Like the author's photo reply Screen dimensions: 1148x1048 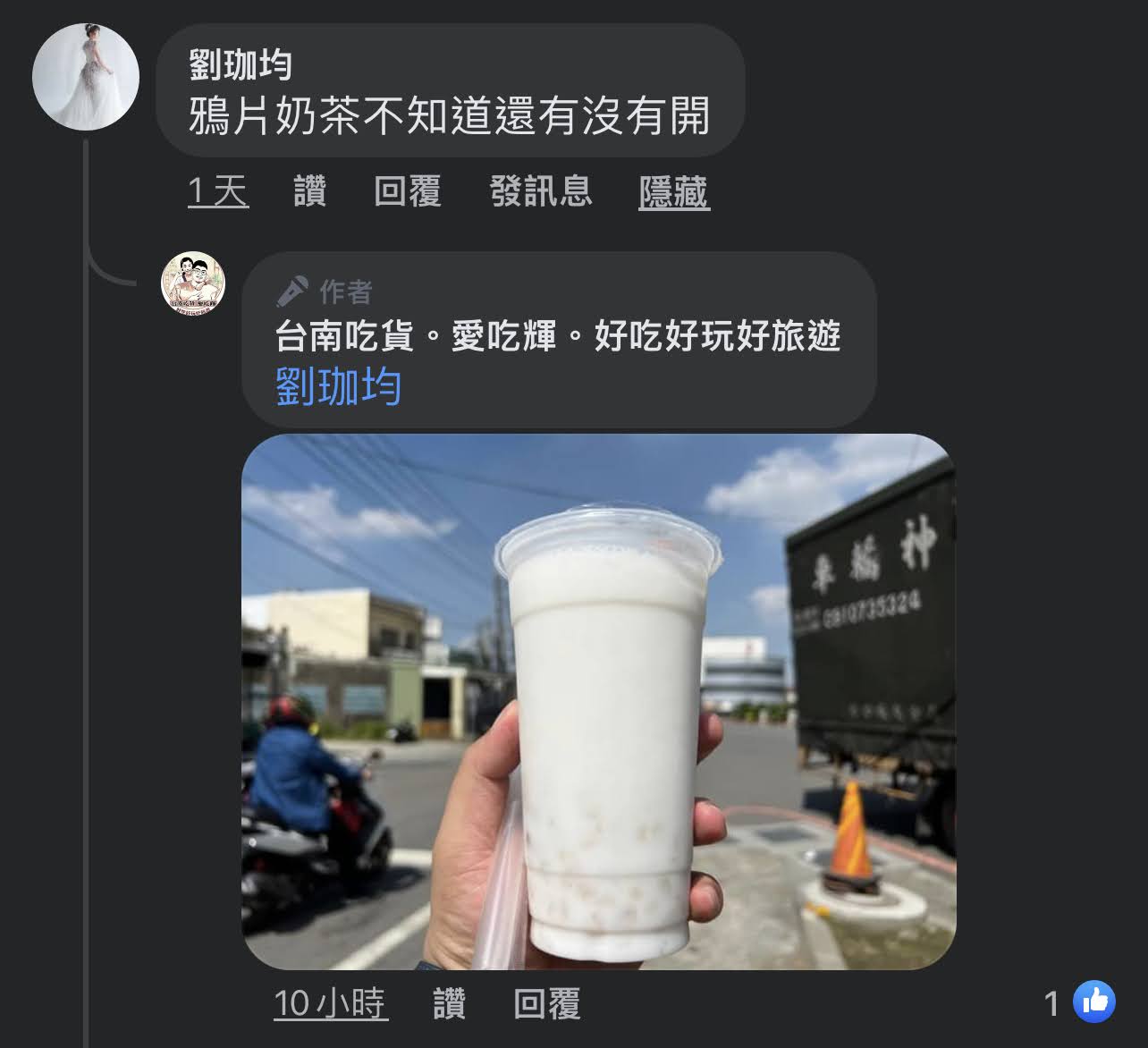pos(449,1003)
